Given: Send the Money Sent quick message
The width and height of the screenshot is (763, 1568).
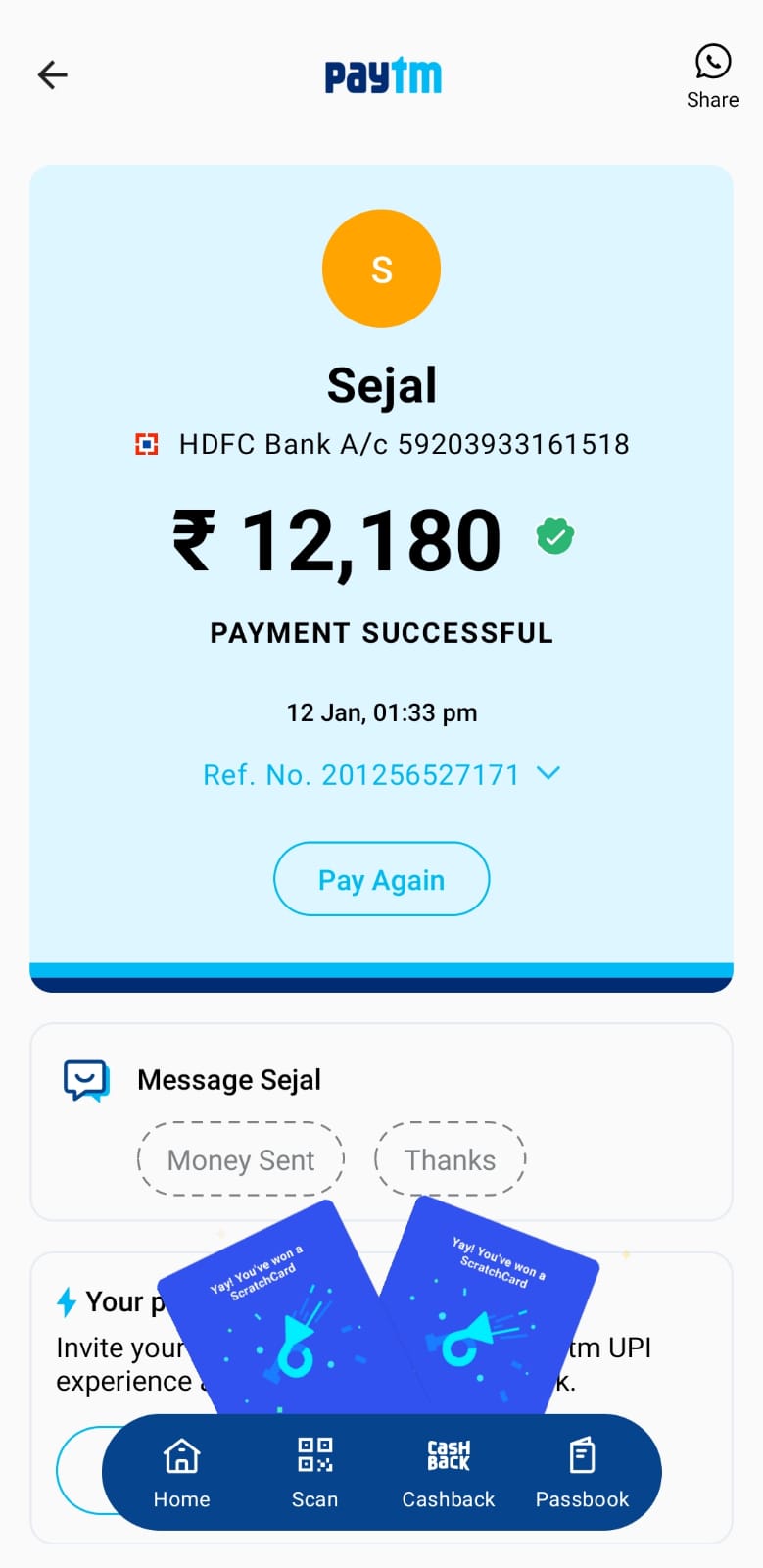Looking at the screenshot, I should (x=241, y=1159).
